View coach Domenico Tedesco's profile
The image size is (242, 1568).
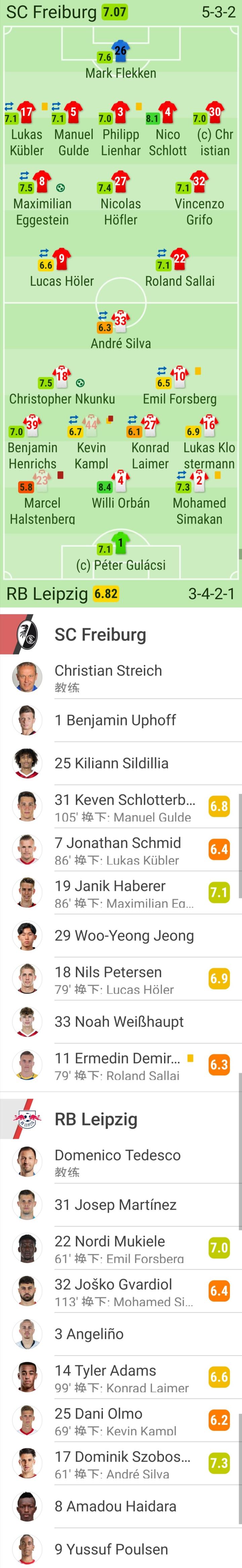(x=117, y=1161)
